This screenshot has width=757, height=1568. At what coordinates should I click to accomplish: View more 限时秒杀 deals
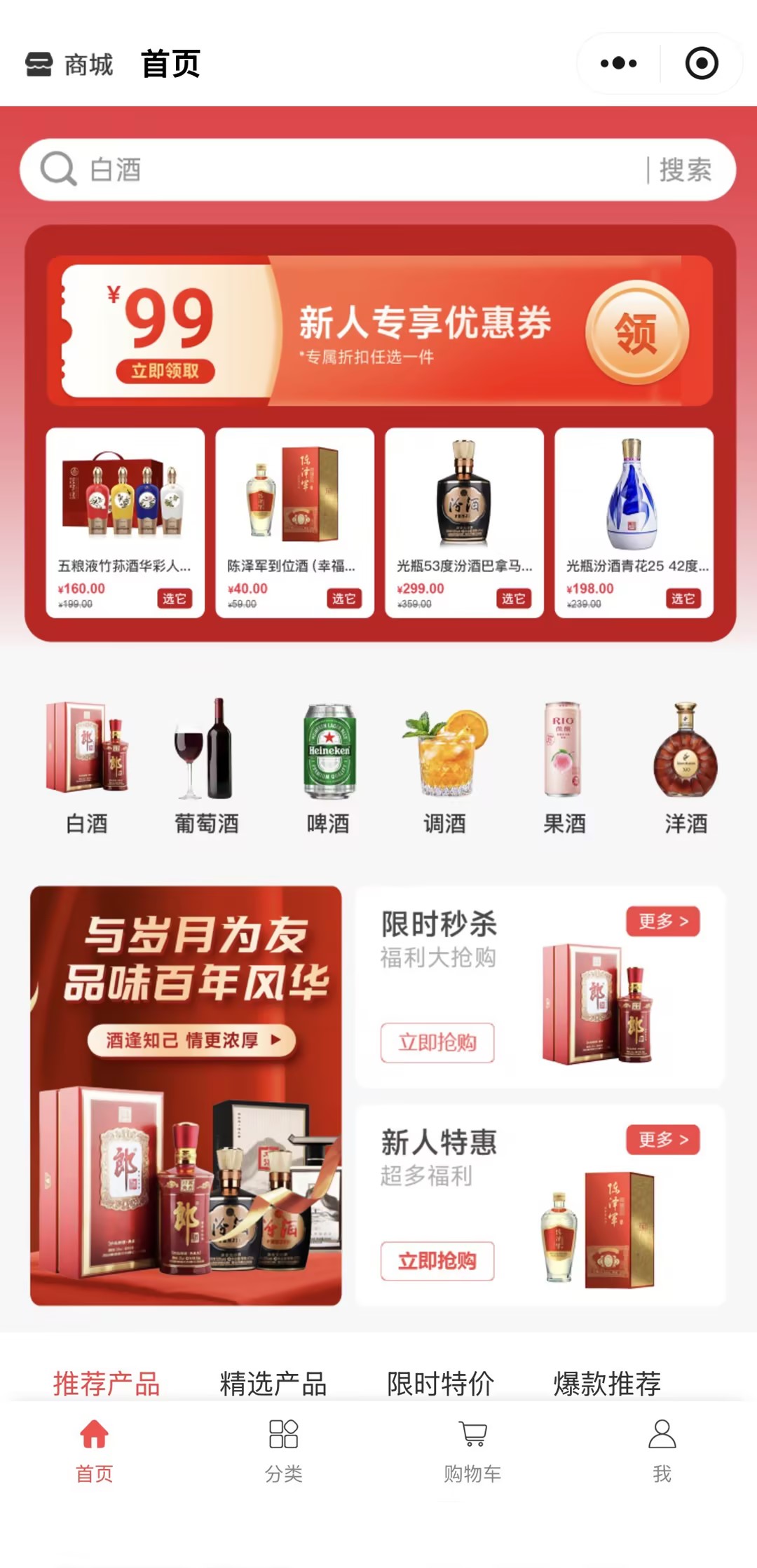662,921
